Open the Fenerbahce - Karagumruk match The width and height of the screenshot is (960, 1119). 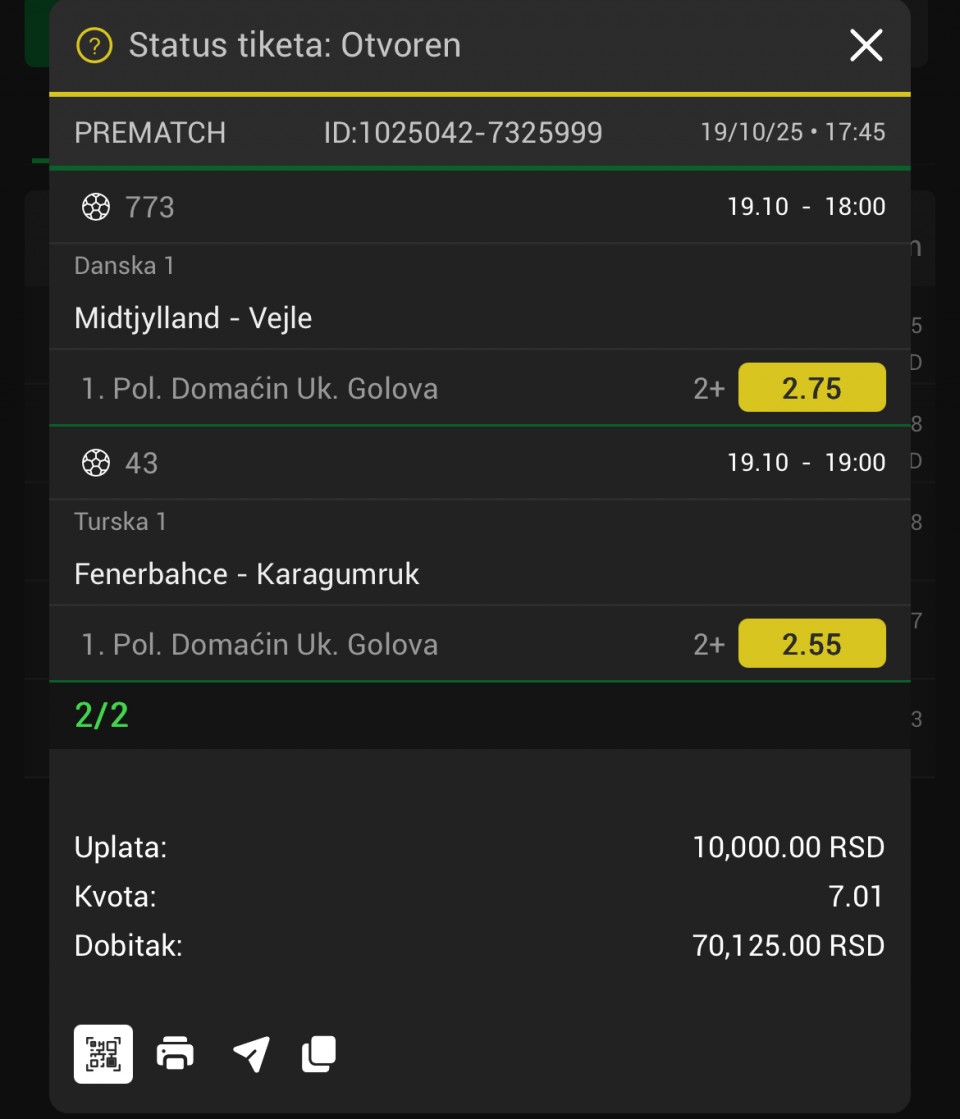[x=246, y=574]
